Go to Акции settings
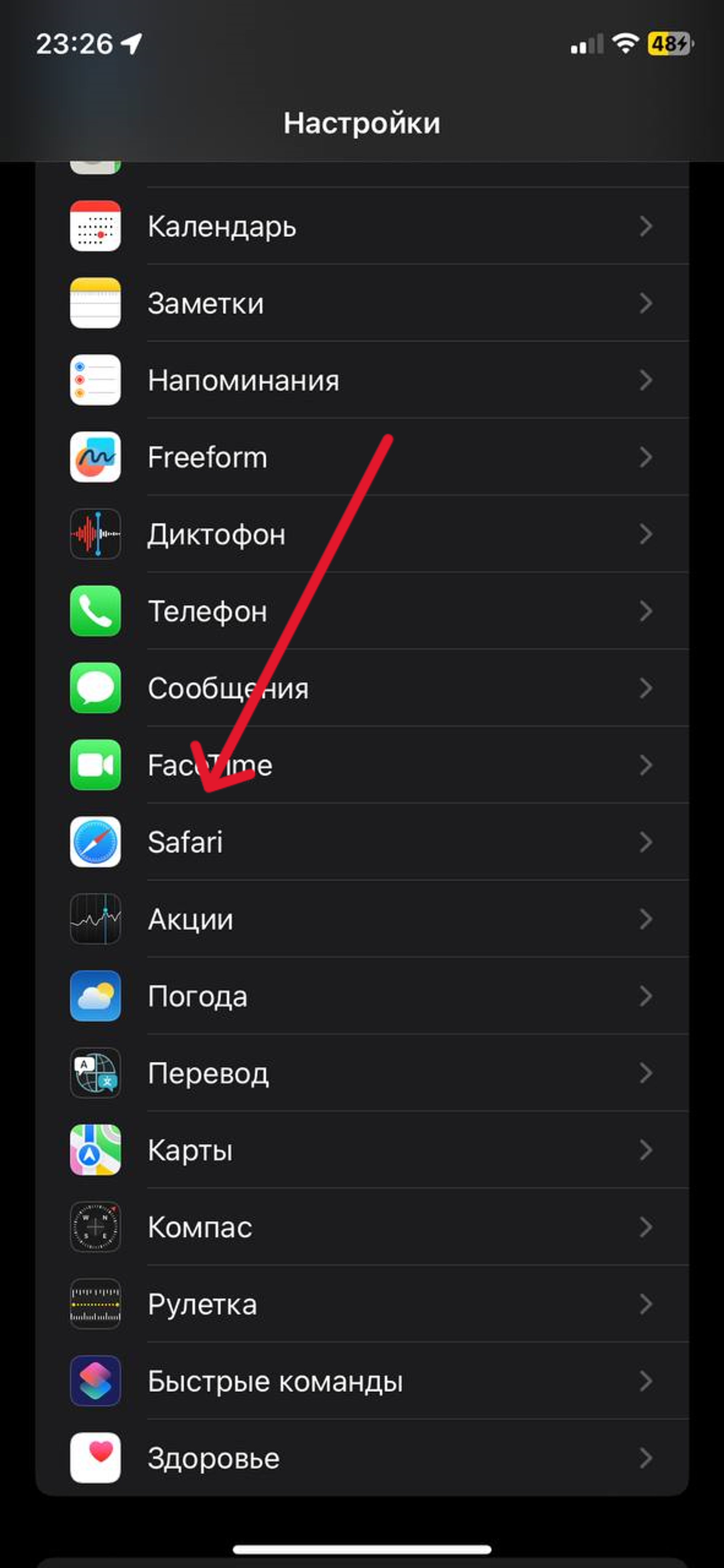Screen dimensions: 724x1568 pyautogui.click(x=362, y=919)
